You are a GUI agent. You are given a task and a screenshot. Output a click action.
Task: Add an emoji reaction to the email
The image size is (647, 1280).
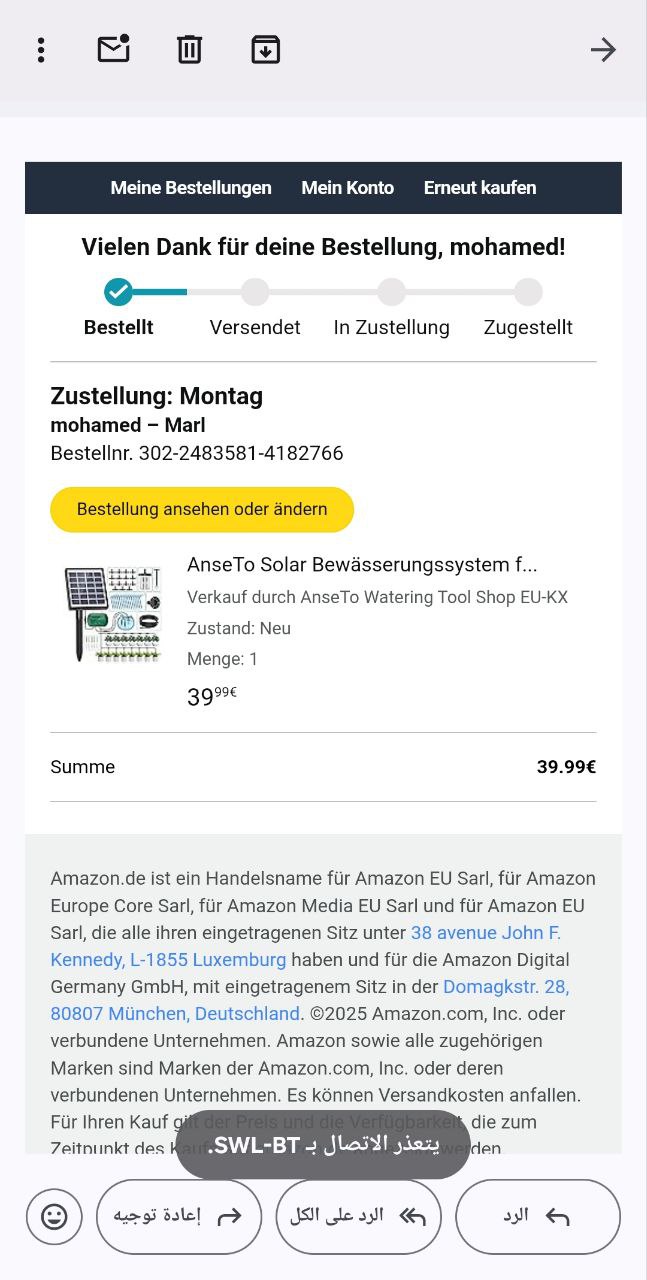click(x=54, y=1216)
